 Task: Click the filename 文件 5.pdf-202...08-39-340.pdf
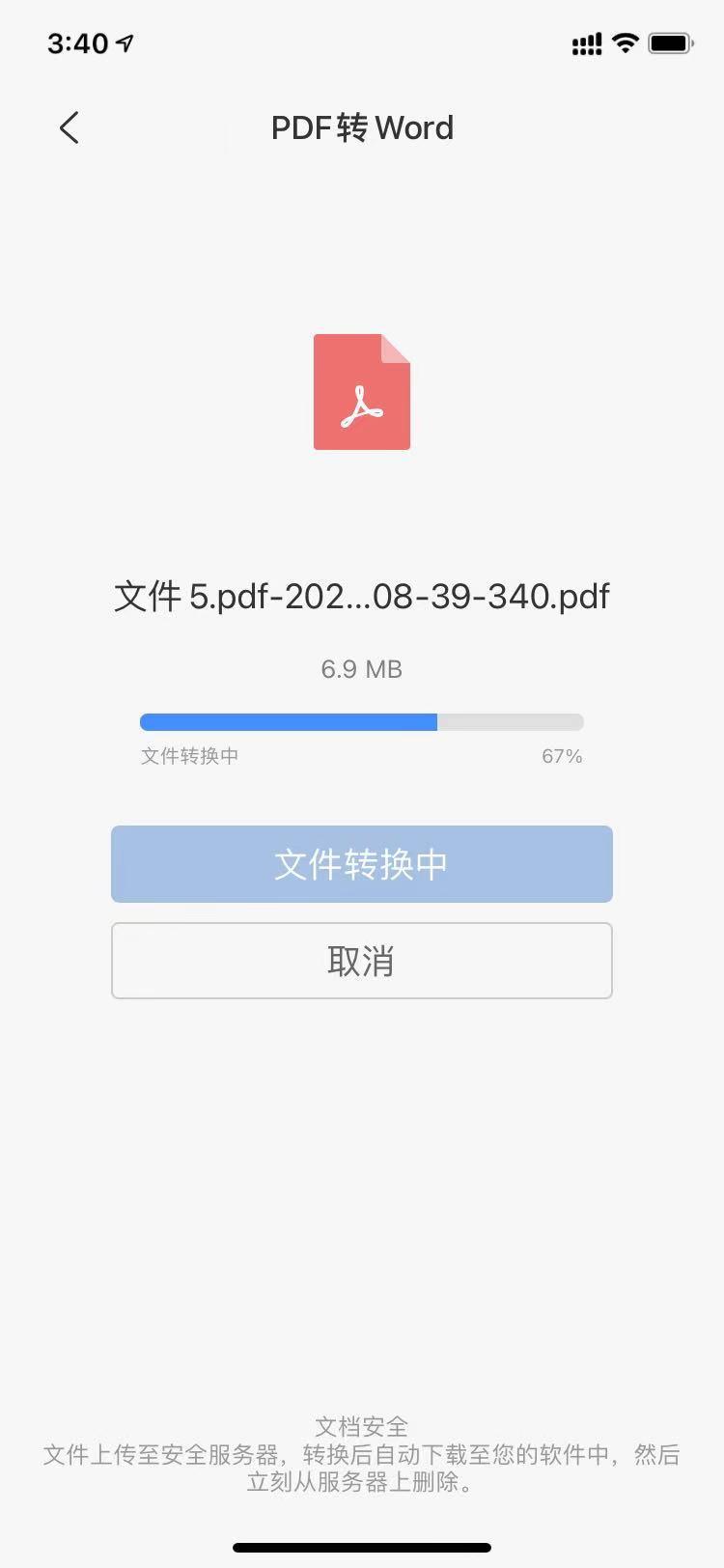coord(362,596)
